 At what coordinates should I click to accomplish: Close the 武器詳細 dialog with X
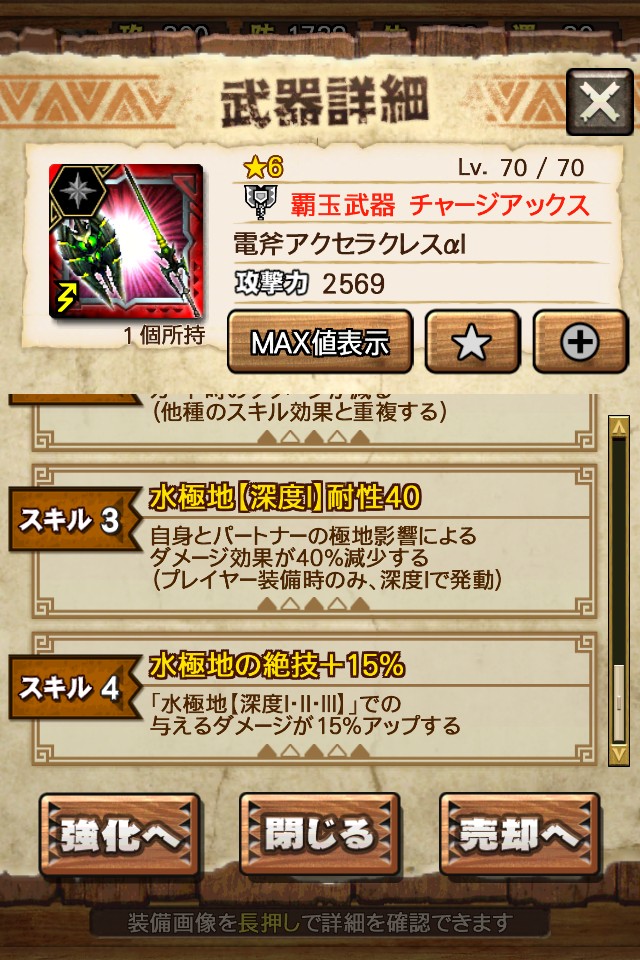599,102
